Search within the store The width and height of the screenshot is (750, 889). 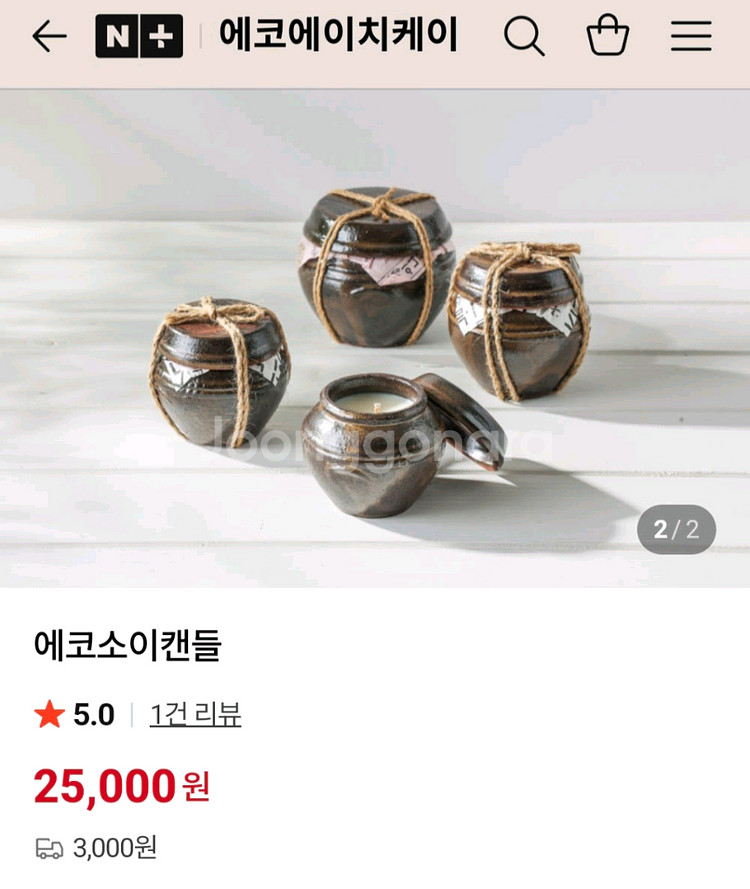tap(523, 37)
